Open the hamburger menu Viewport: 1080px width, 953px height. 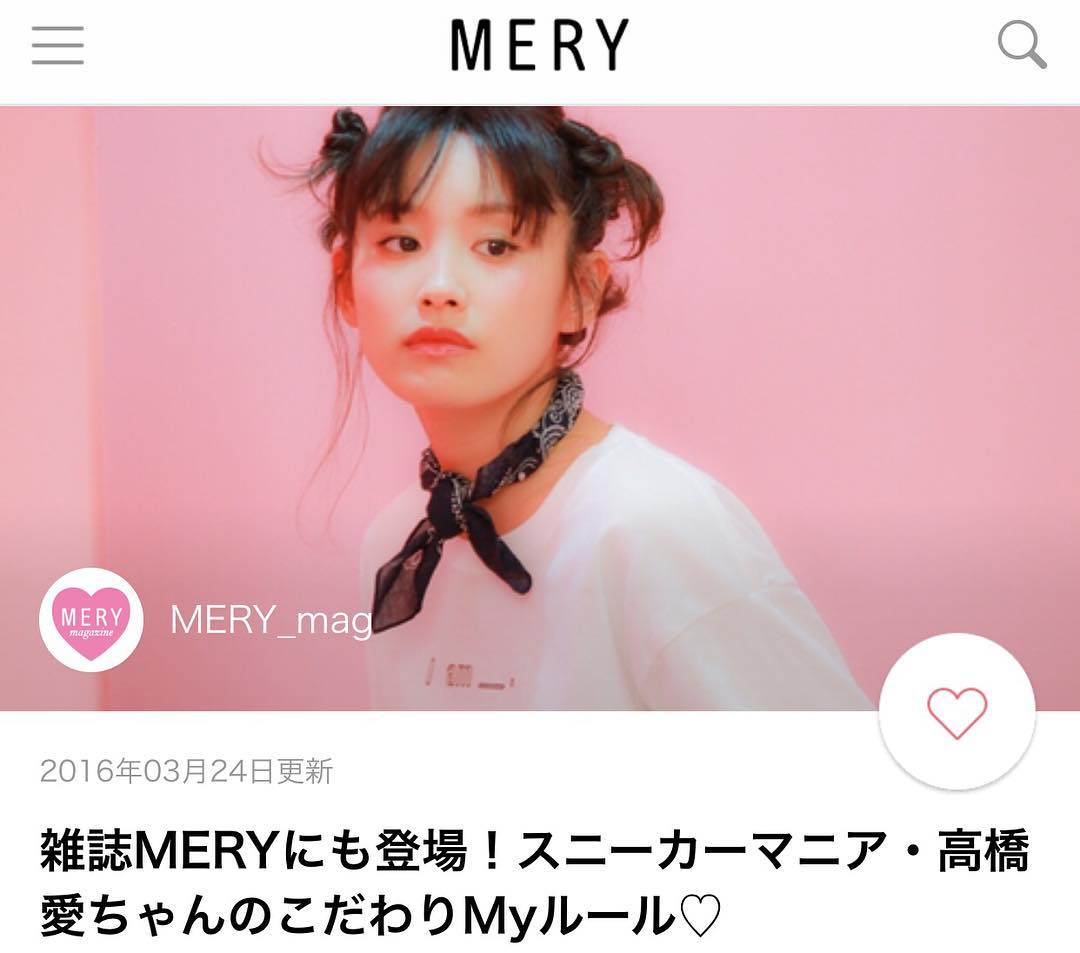click(57, 46)
